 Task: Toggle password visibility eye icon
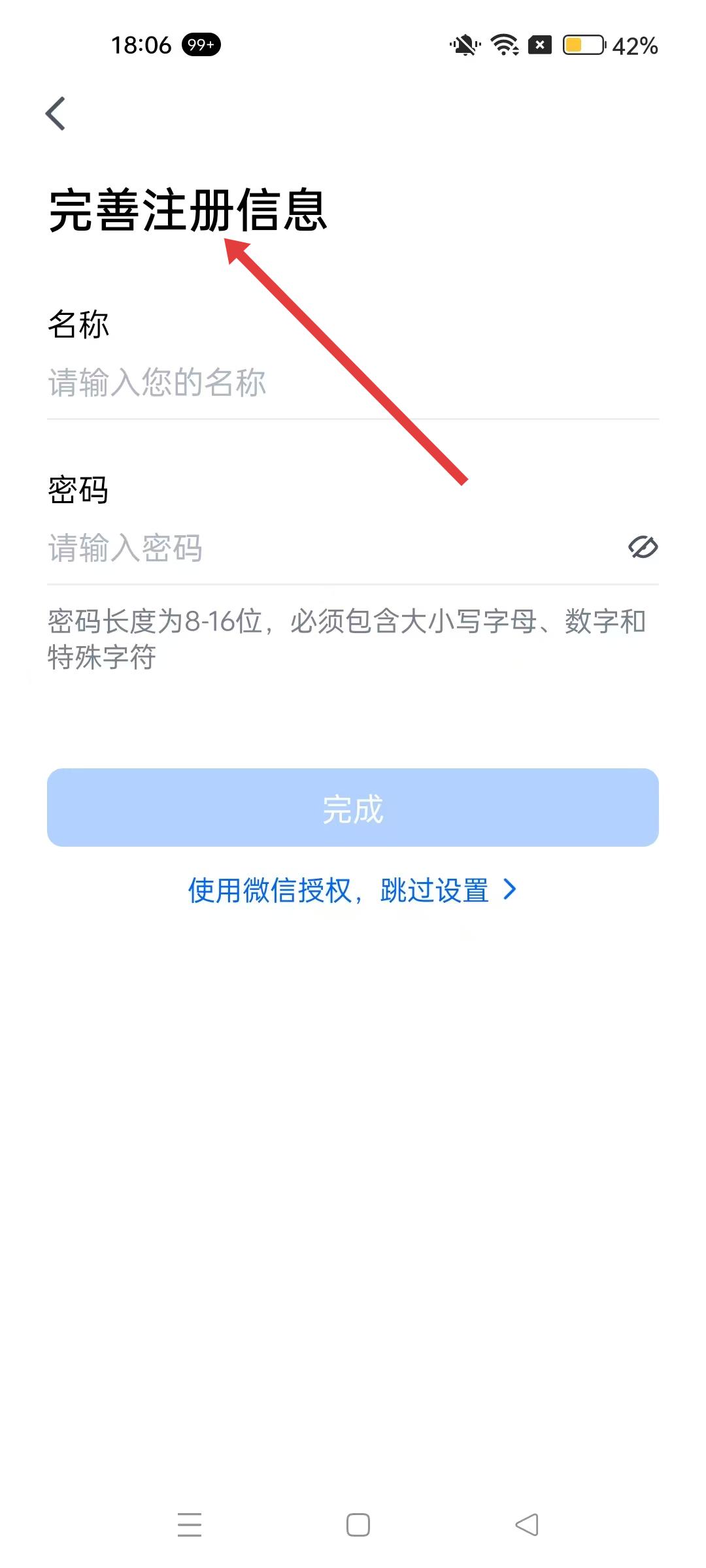click(x=643, y=547)
